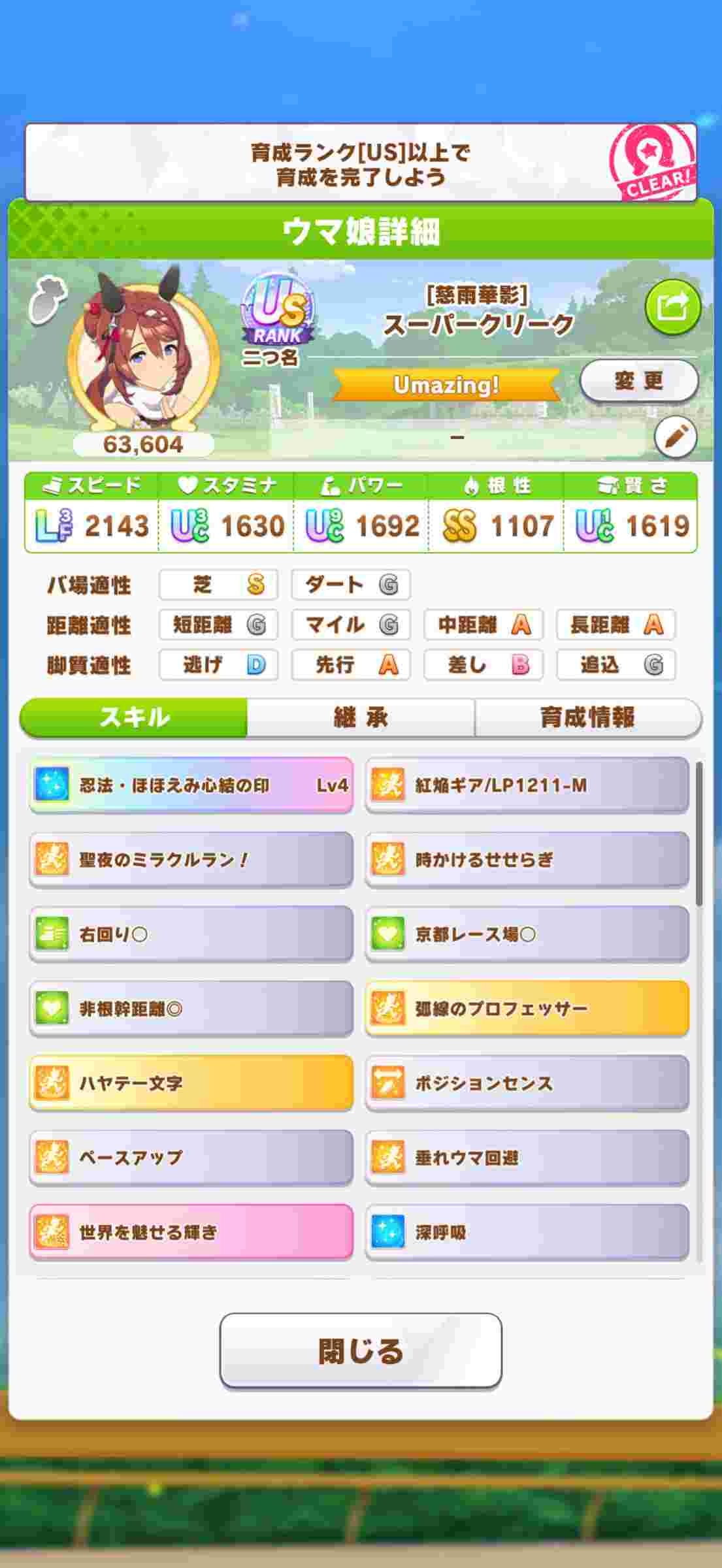Show info for skill ポジションセンス
722x1568 pixels.
527,1083
